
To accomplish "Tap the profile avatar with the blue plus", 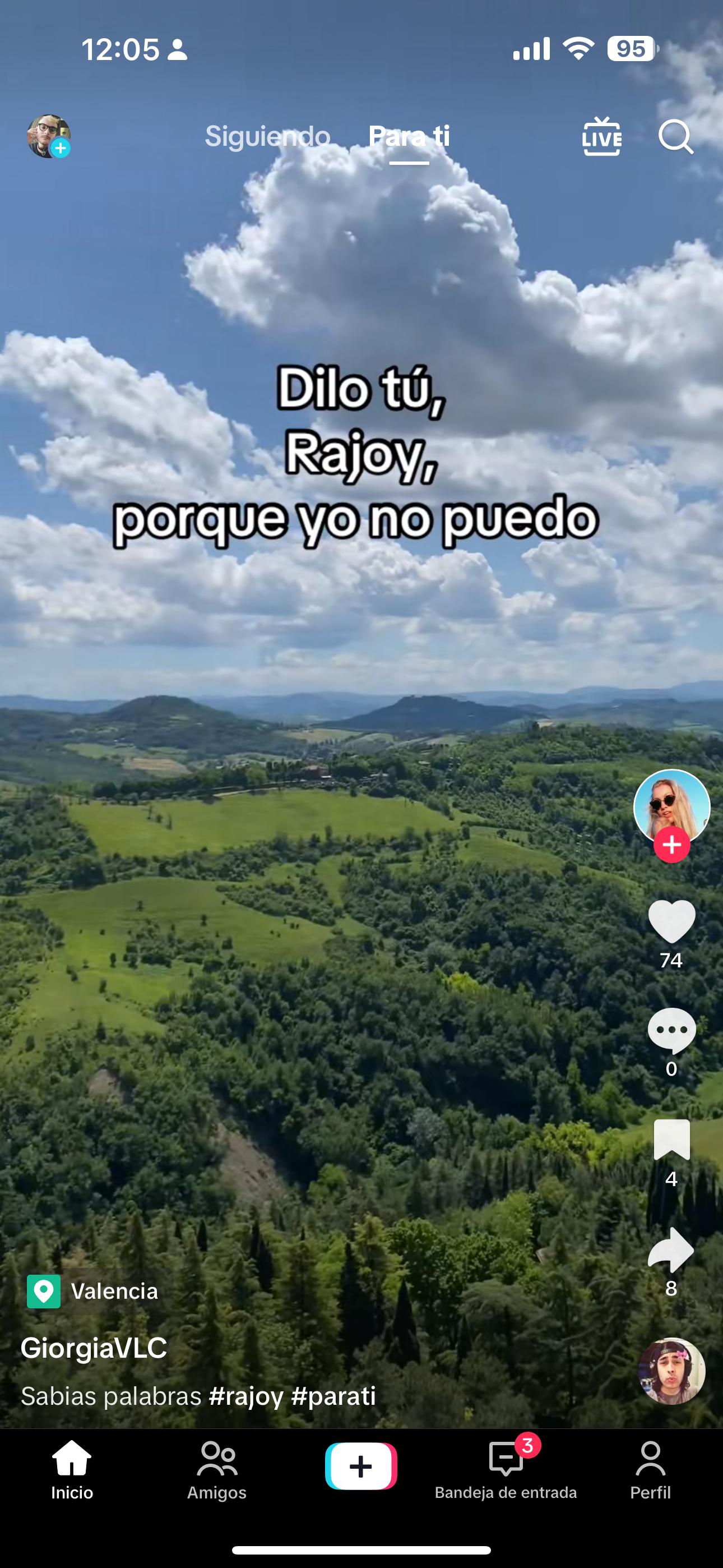I will [49, 136].
